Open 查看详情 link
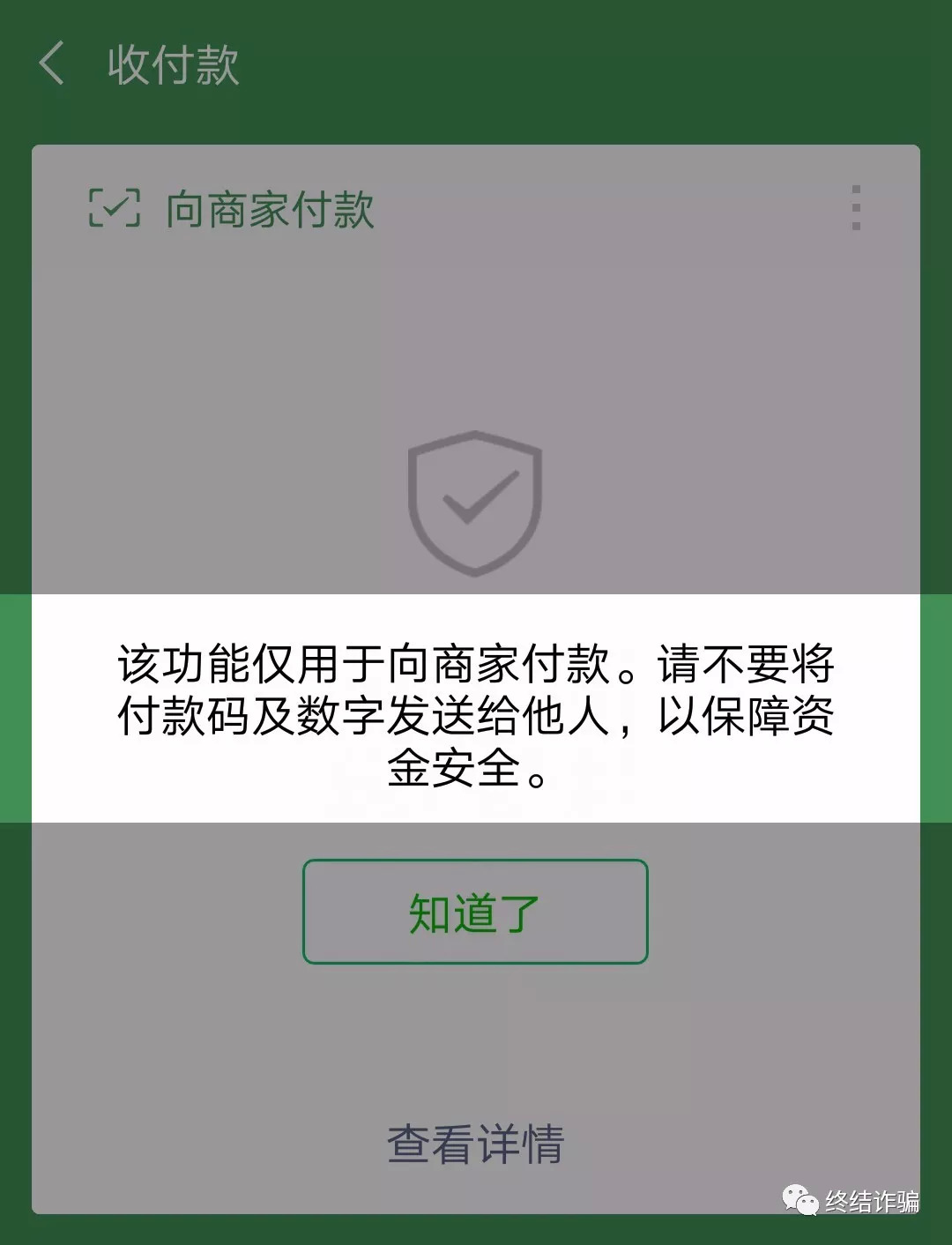Viewport: 952px width, 1245px height. tap(475, 1144)
